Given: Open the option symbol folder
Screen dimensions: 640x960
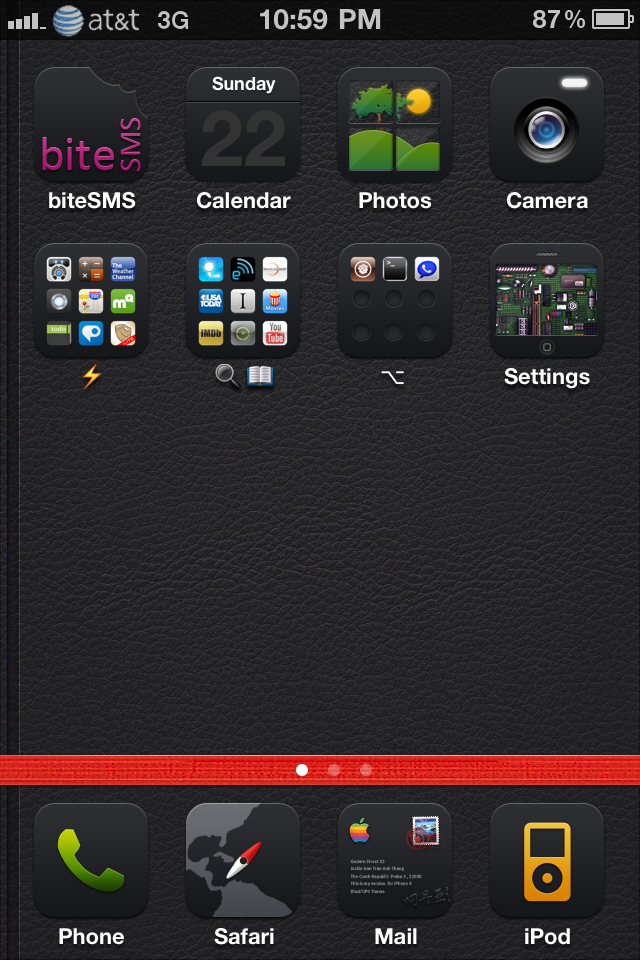Looking at the screenshot, I should (395, 301).
